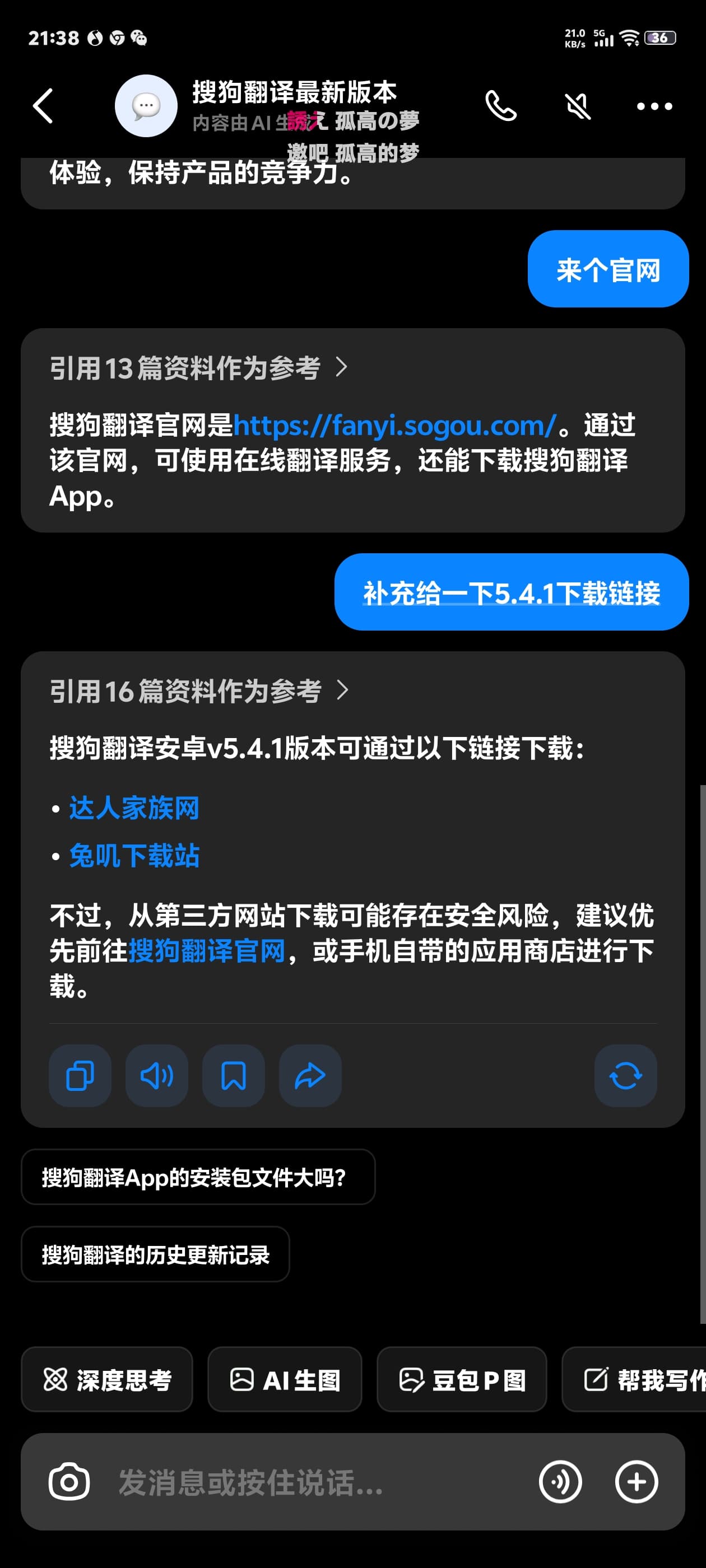Toggle the mute speaker icon

point(578,106)
